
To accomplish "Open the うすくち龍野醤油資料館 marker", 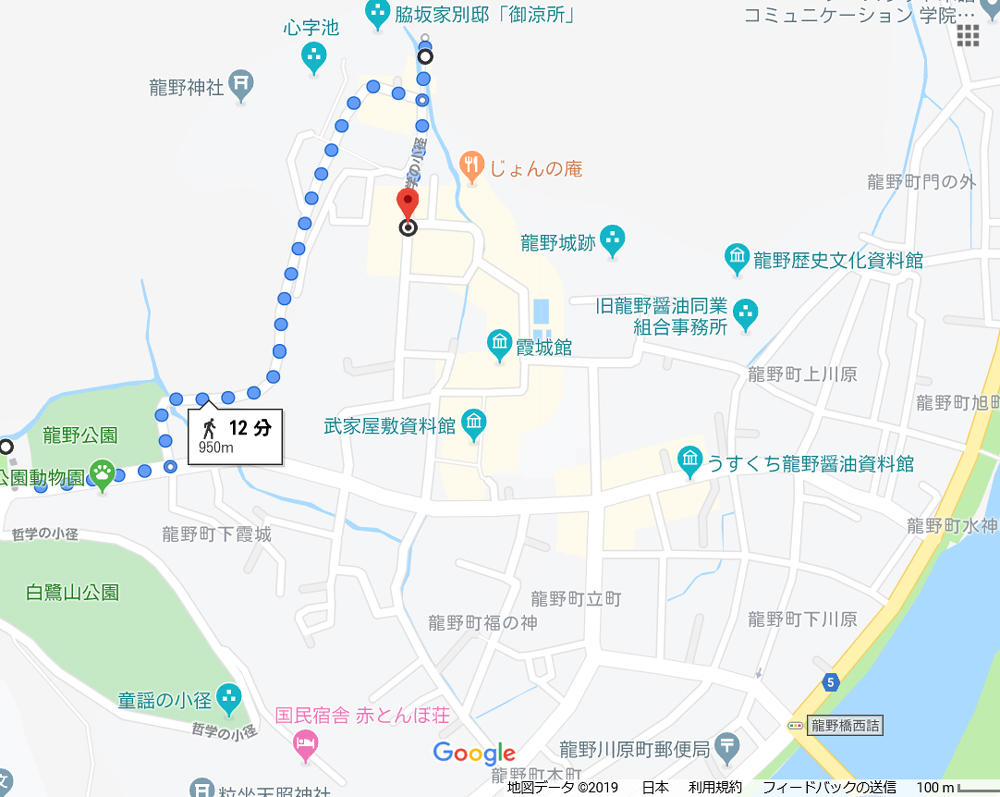I will pos(690,462).
